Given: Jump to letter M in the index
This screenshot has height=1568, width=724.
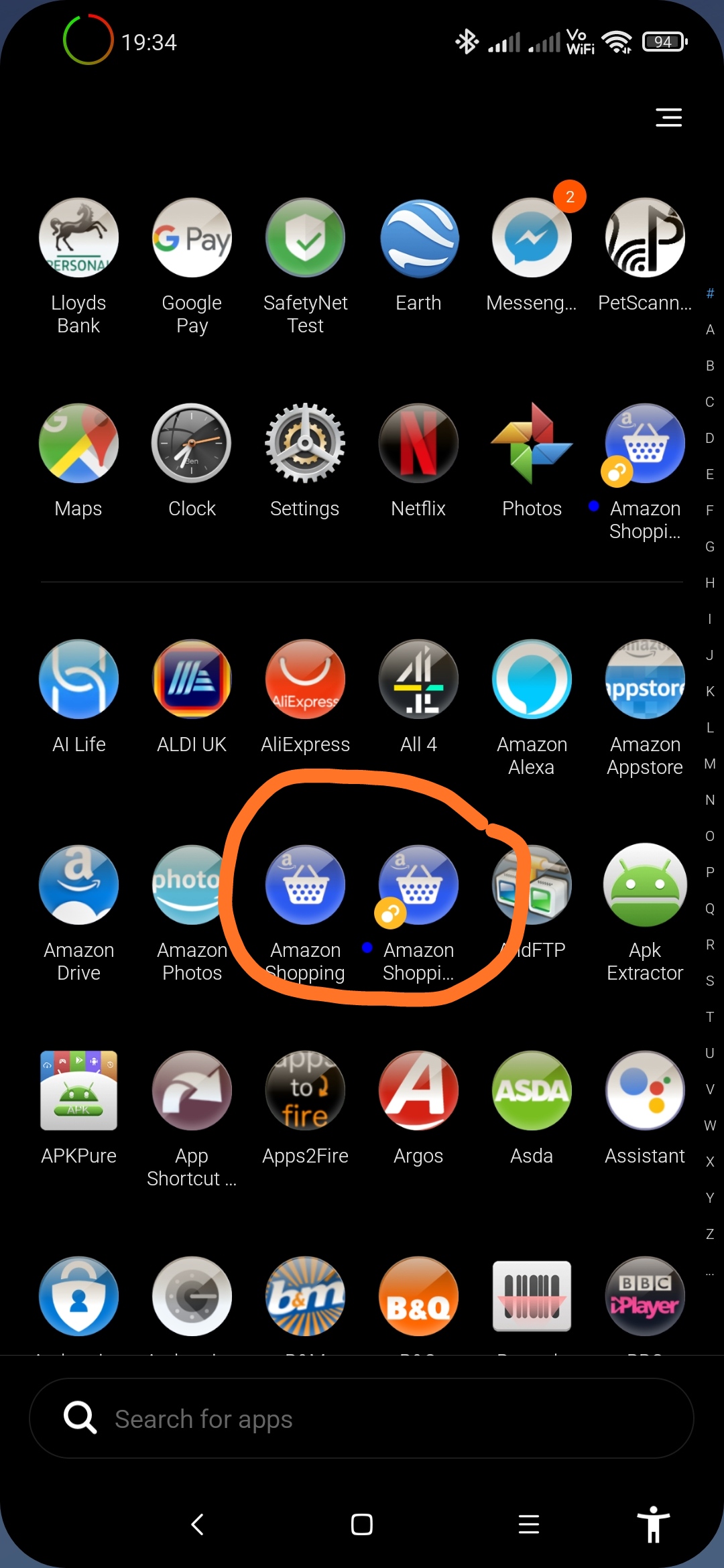Looking at the screenshot, I should tap(710, 764).
